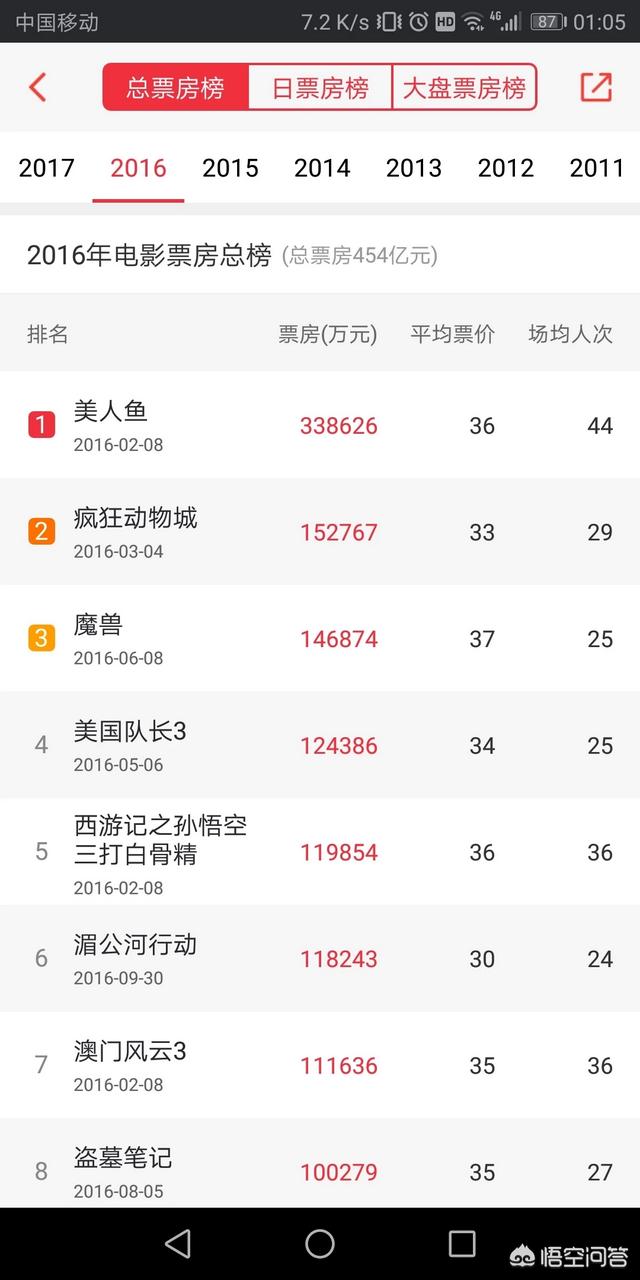
Task: Go back using the red arrow
Action: click(38, 87)
